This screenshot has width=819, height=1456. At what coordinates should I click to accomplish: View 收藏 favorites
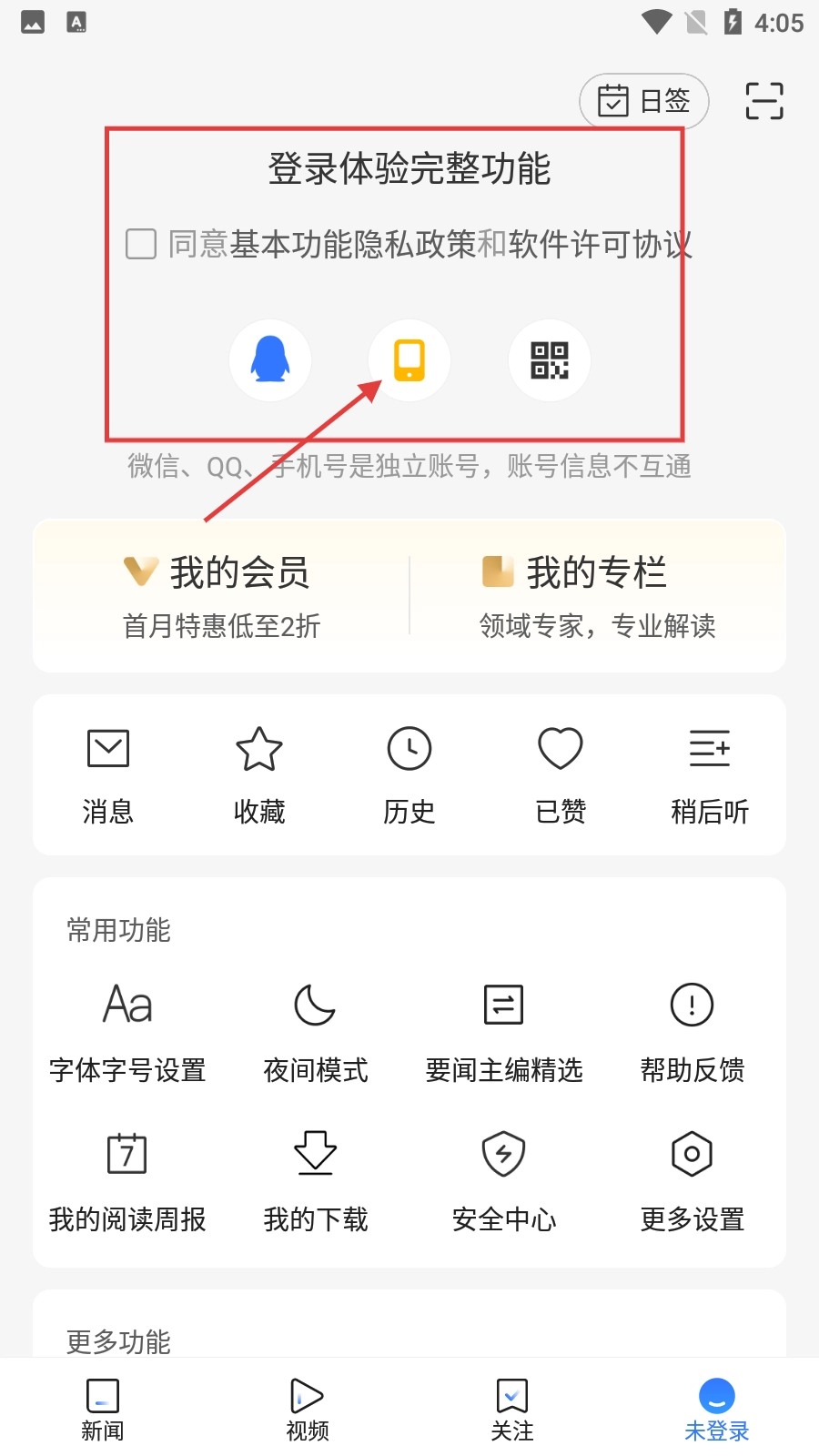point(259,774)
